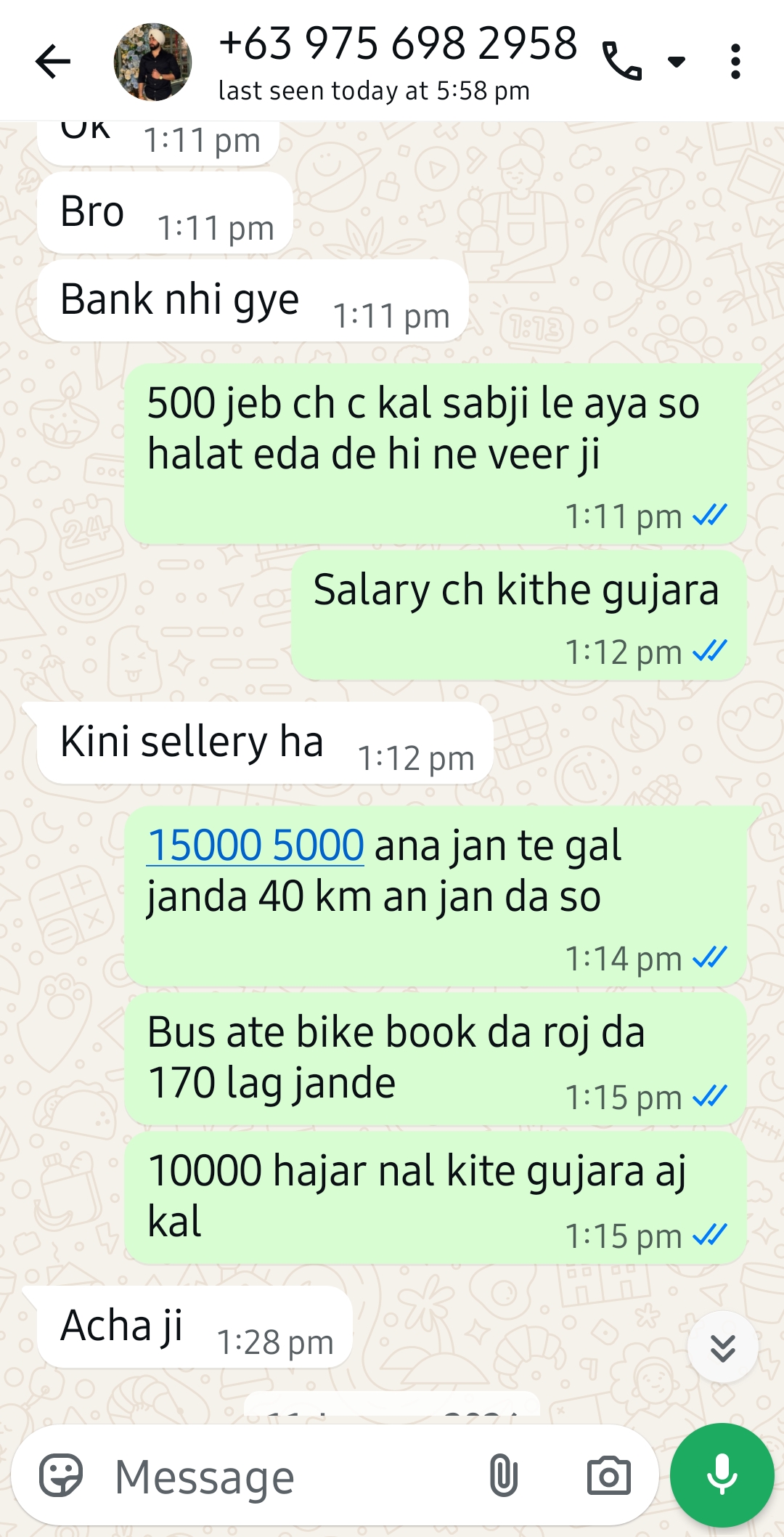Viewport: 784px width, 1537px height.
Task: Expand the call options dropdown arrow
Action: click(x=677, y=62)
